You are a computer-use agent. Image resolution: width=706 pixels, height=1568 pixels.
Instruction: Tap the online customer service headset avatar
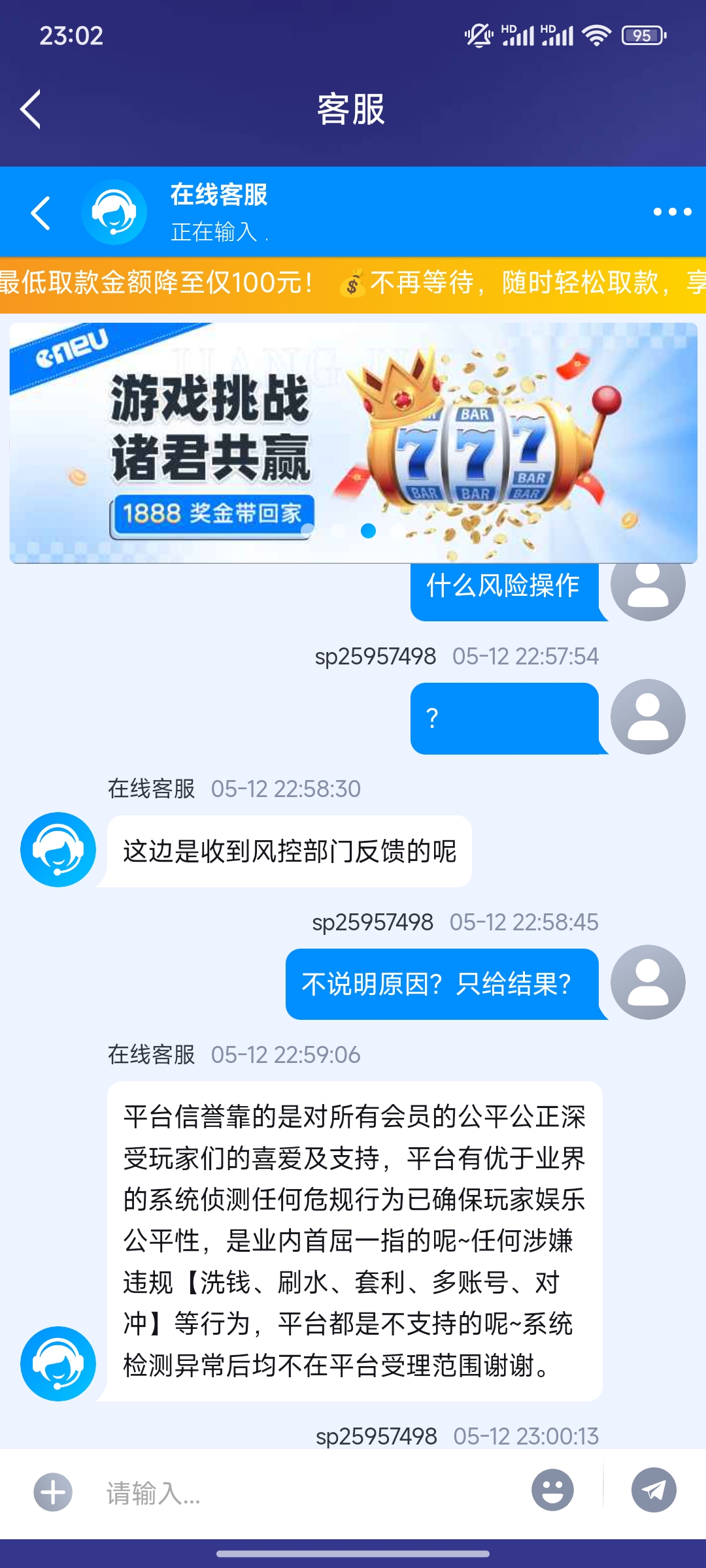[115, 211]
